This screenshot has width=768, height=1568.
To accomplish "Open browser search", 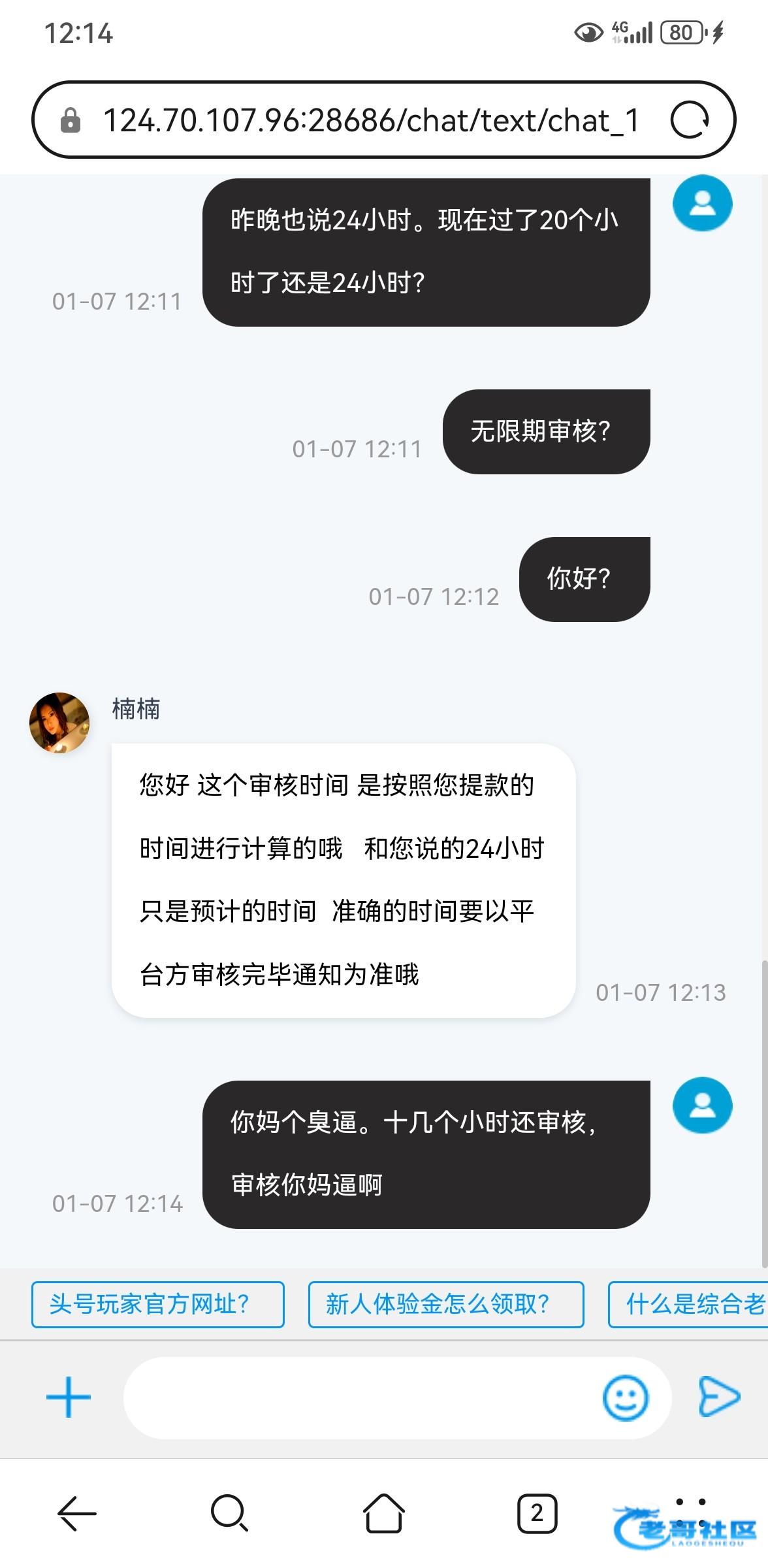I will point(229,1513).
